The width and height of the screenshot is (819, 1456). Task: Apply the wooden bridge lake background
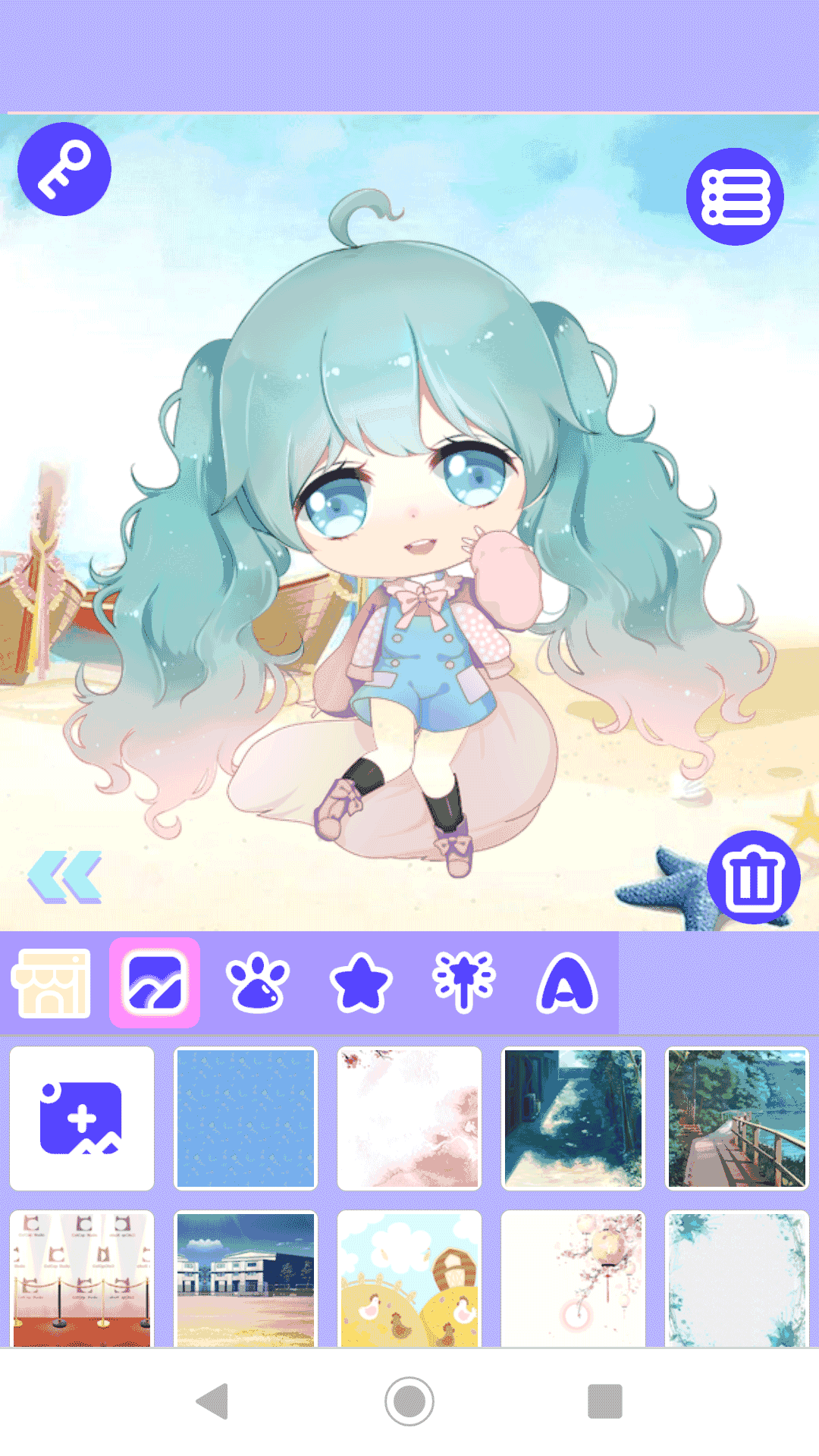click(737, 1119)
